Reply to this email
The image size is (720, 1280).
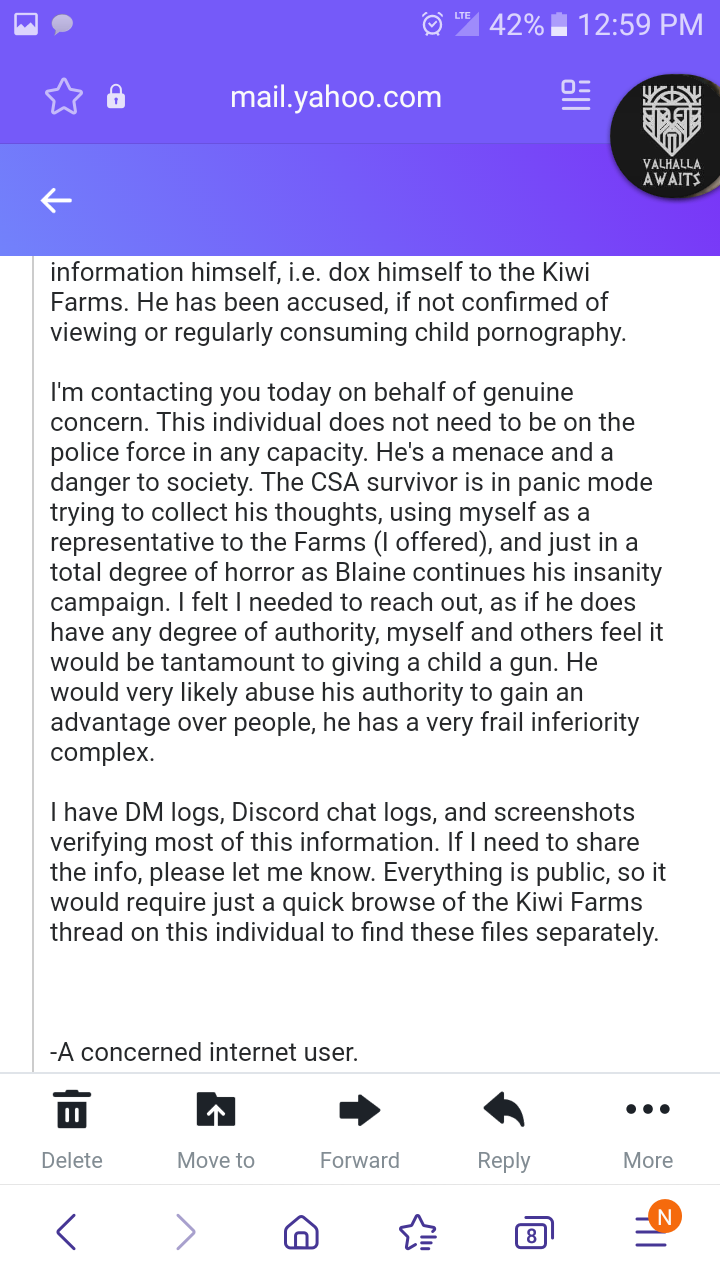pos(504,1131)
